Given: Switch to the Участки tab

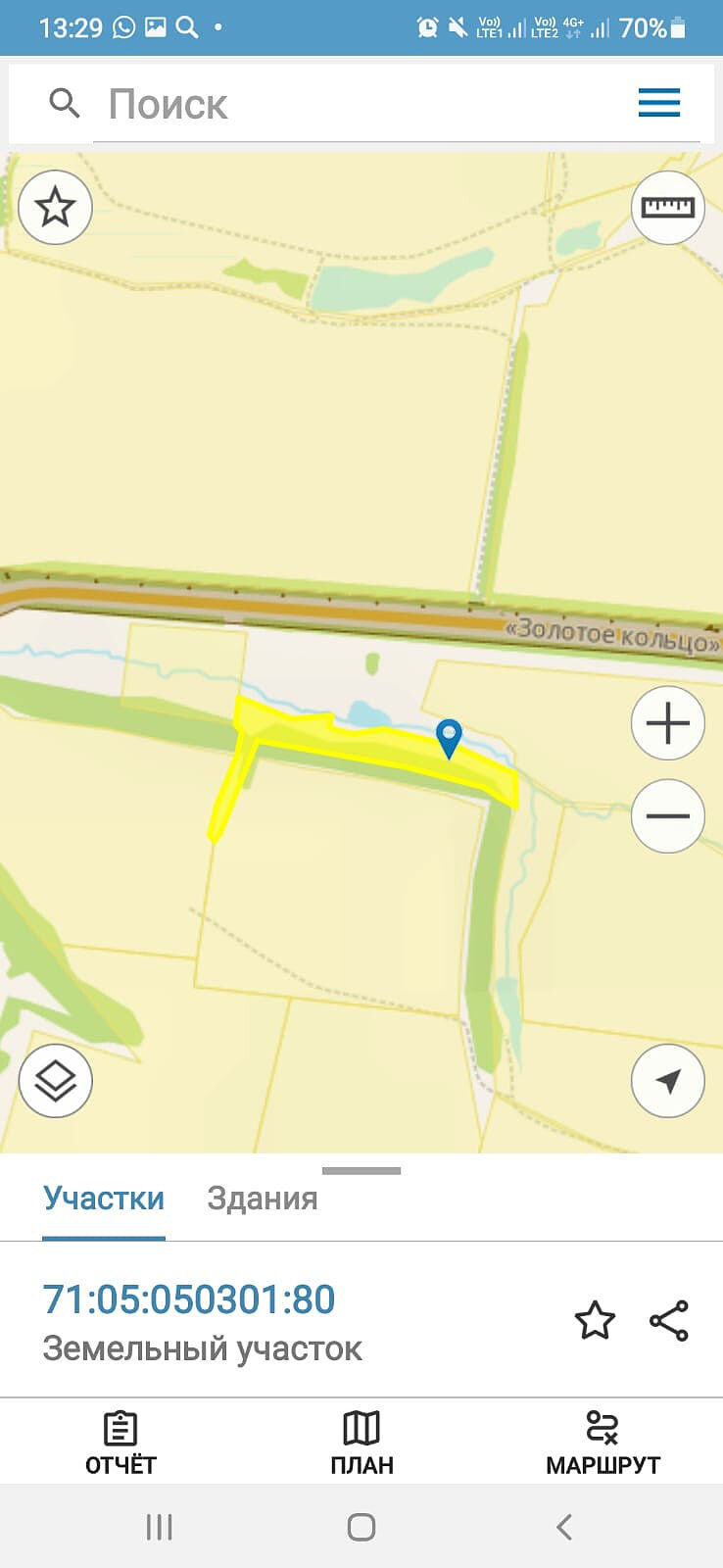Looking at the screenshot, I should click(104, 1199).
